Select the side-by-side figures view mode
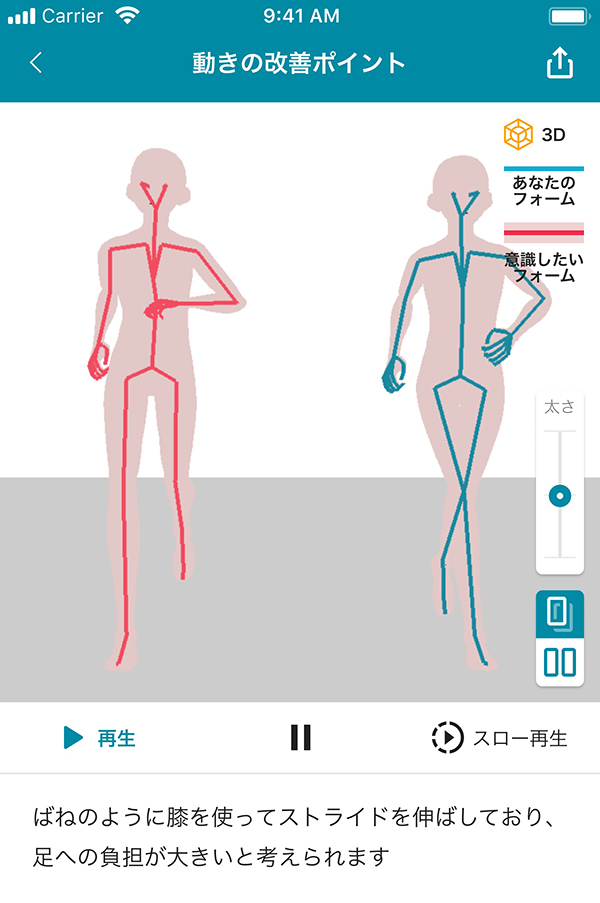Image resolution: width=600 pixels, height=903 pixels. pos(560,662)
